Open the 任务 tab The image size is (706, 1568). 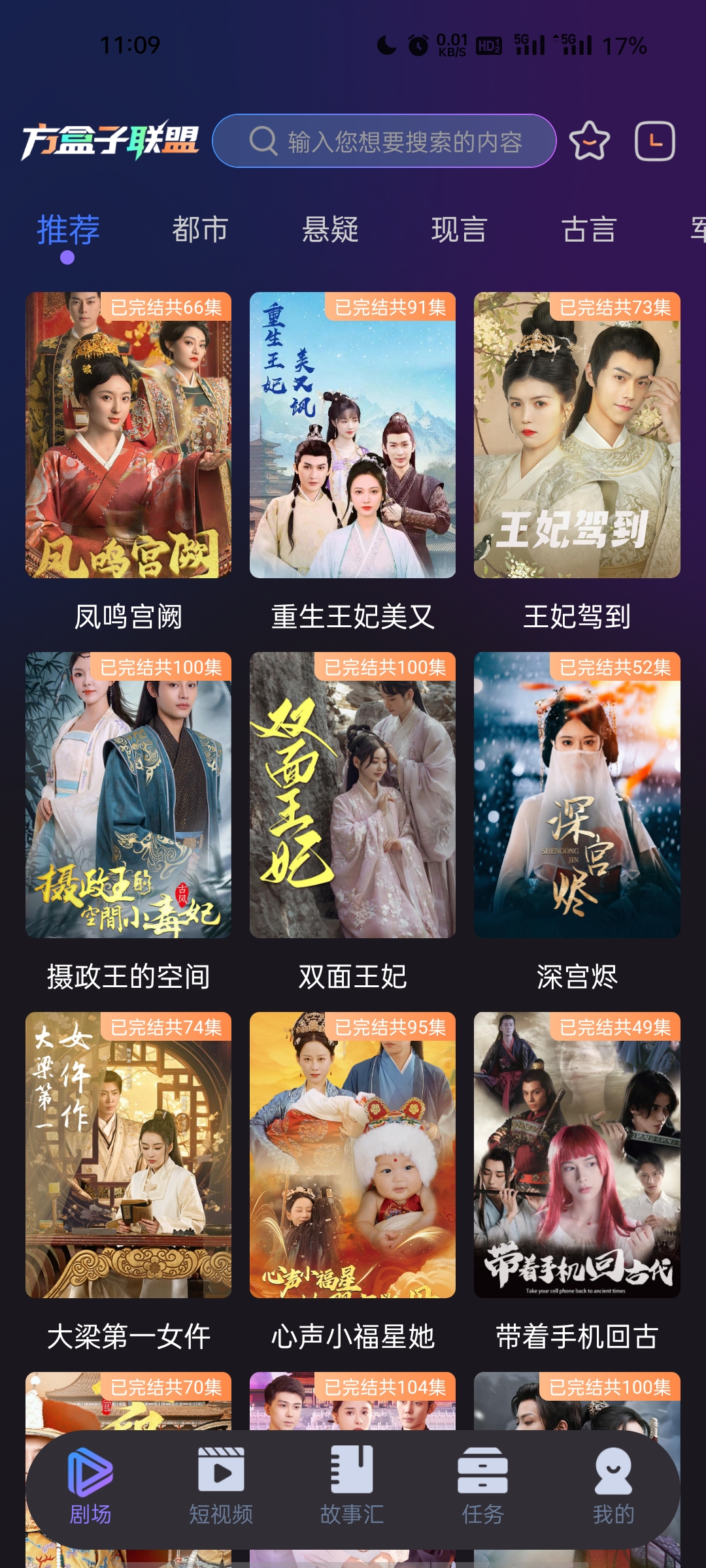point(482,1484)
